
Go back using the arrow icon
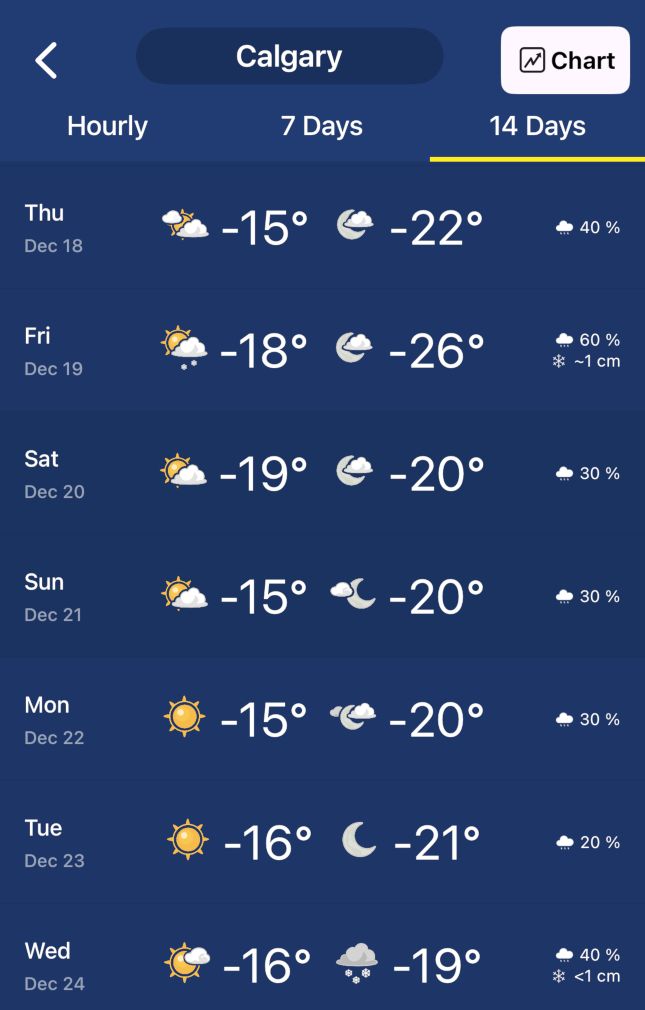coord(46,60)
